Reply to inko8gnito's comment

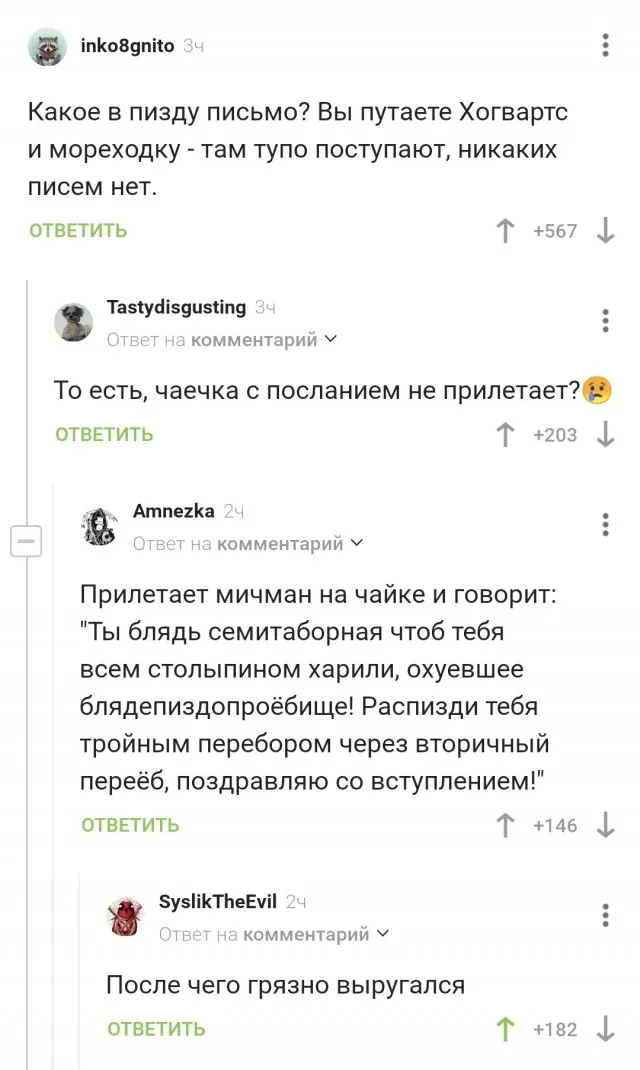click(x=78, y=231)
